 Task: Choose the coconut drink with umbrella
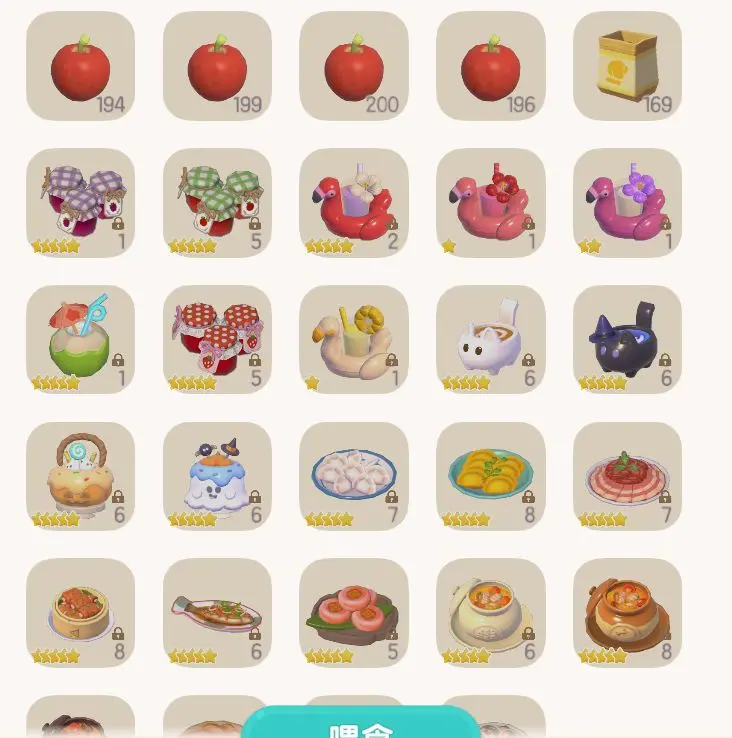pos(80,339)
